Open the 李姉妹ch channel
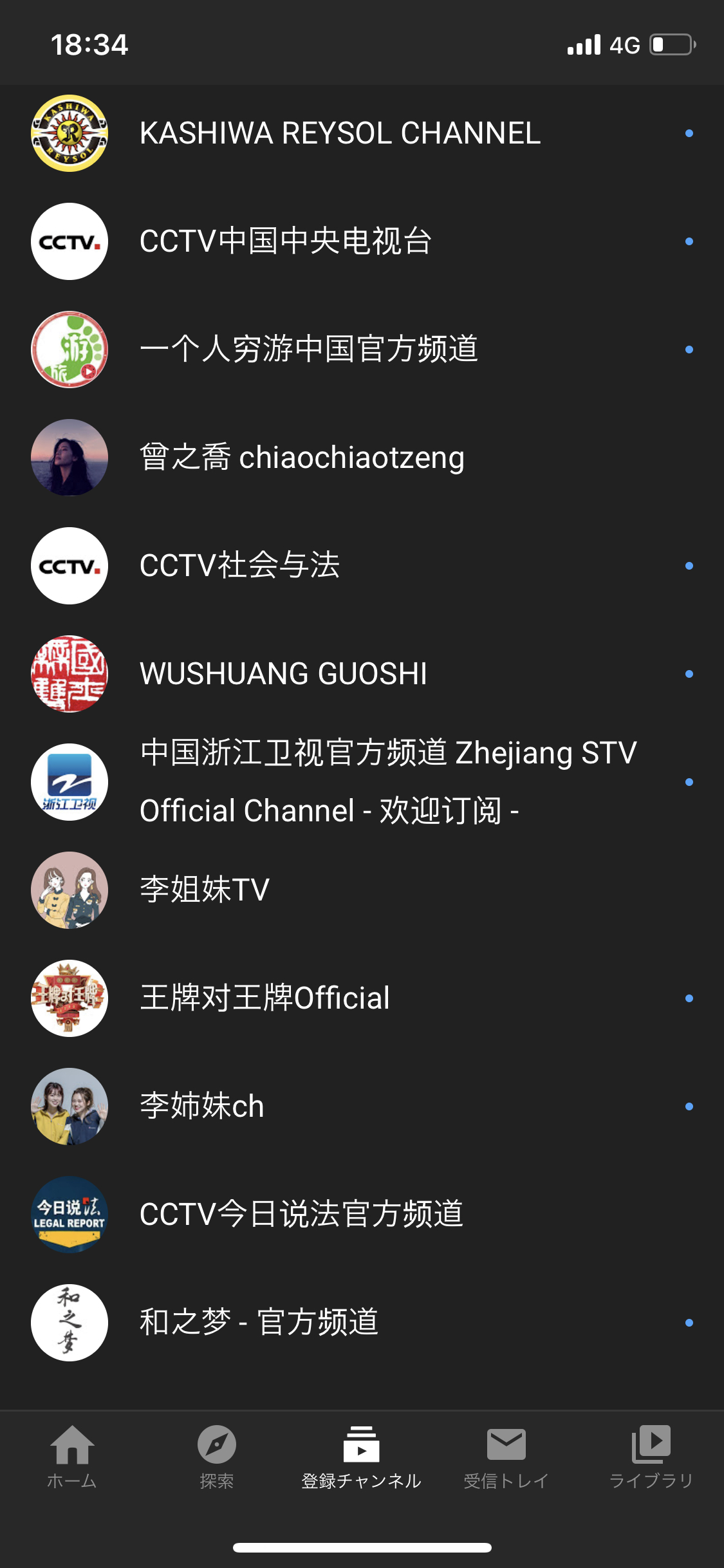724x1568 pixels. click(202, 1106)
